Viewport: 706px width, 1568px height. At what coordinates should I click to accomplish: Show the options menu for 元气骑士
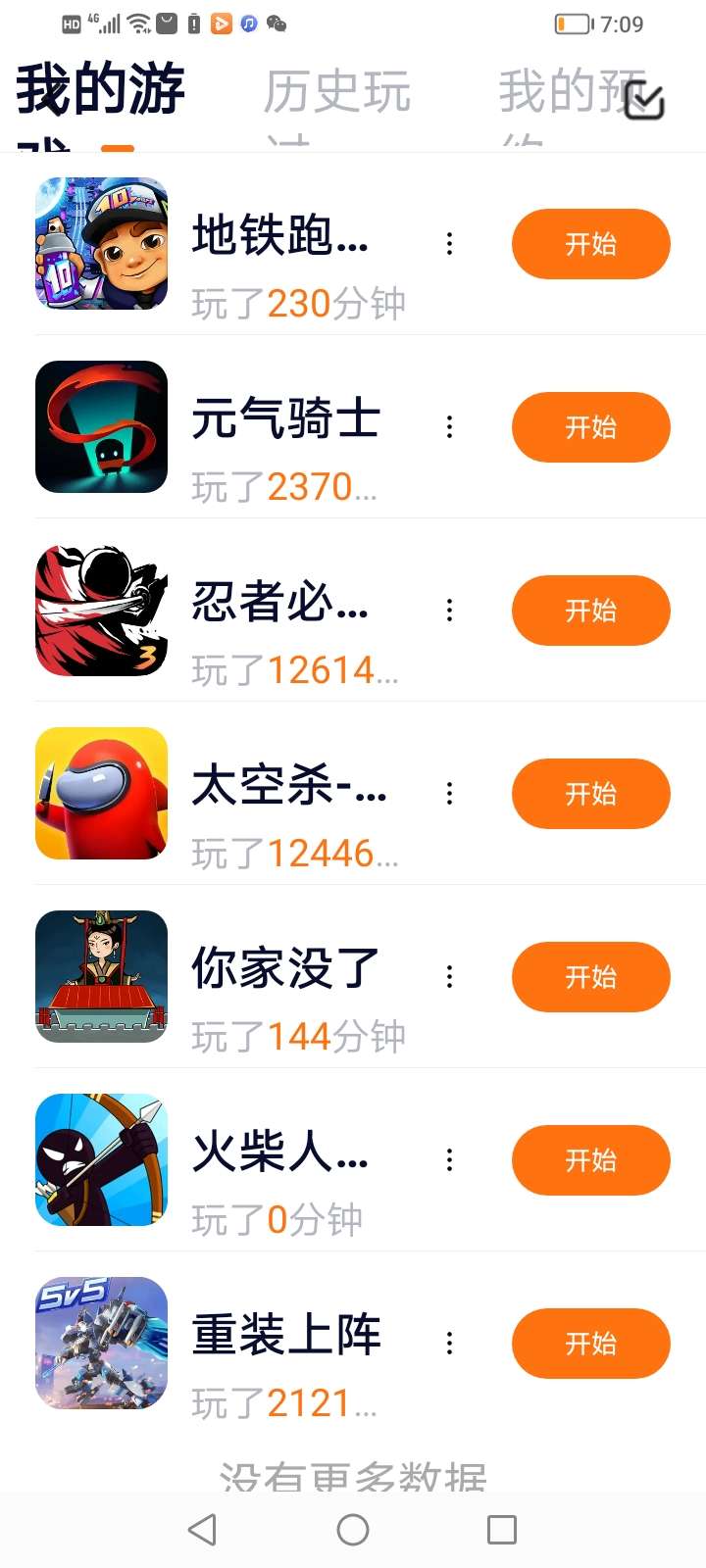coord(450,427)
